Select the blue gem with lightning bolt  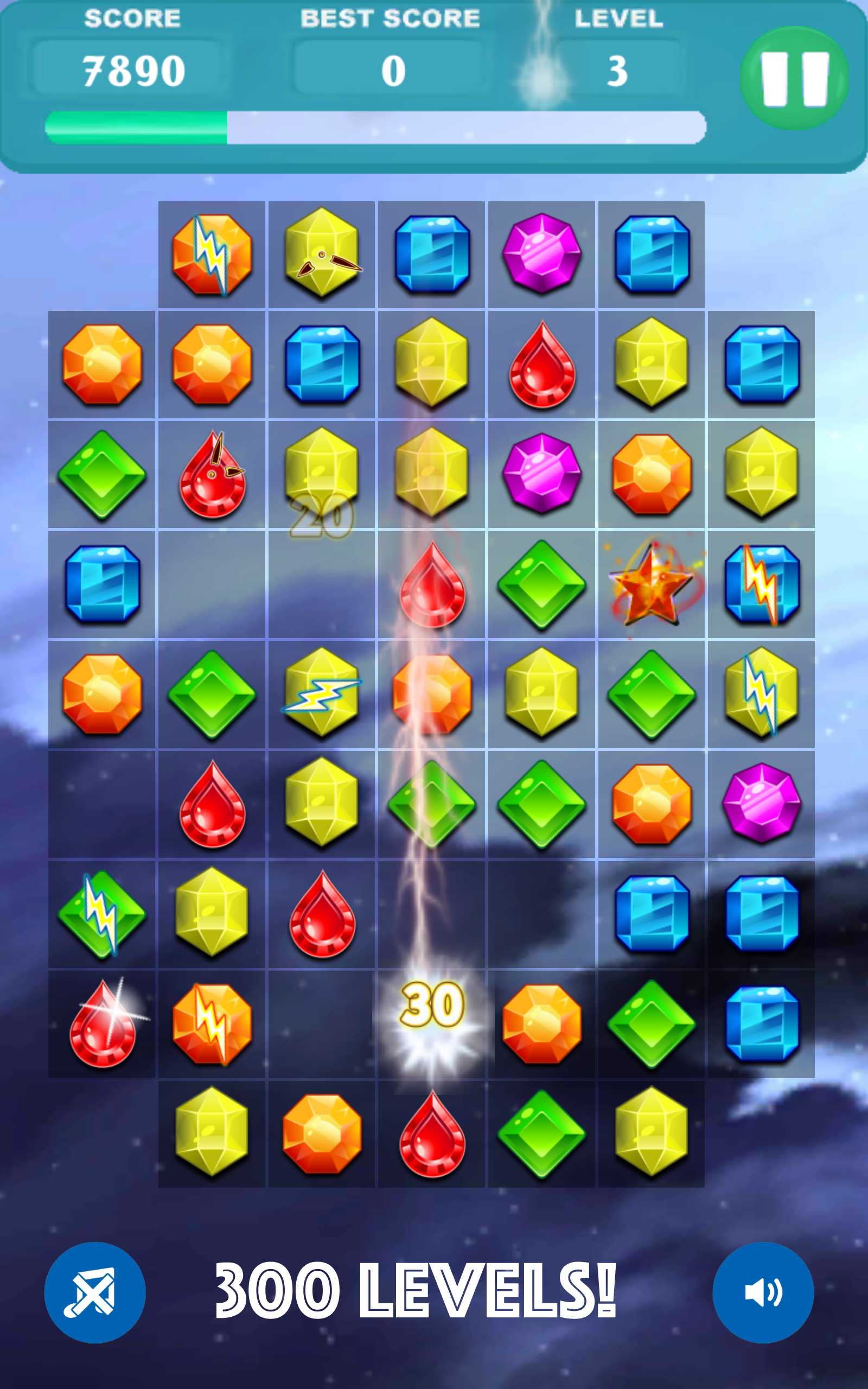click(761, 585)
